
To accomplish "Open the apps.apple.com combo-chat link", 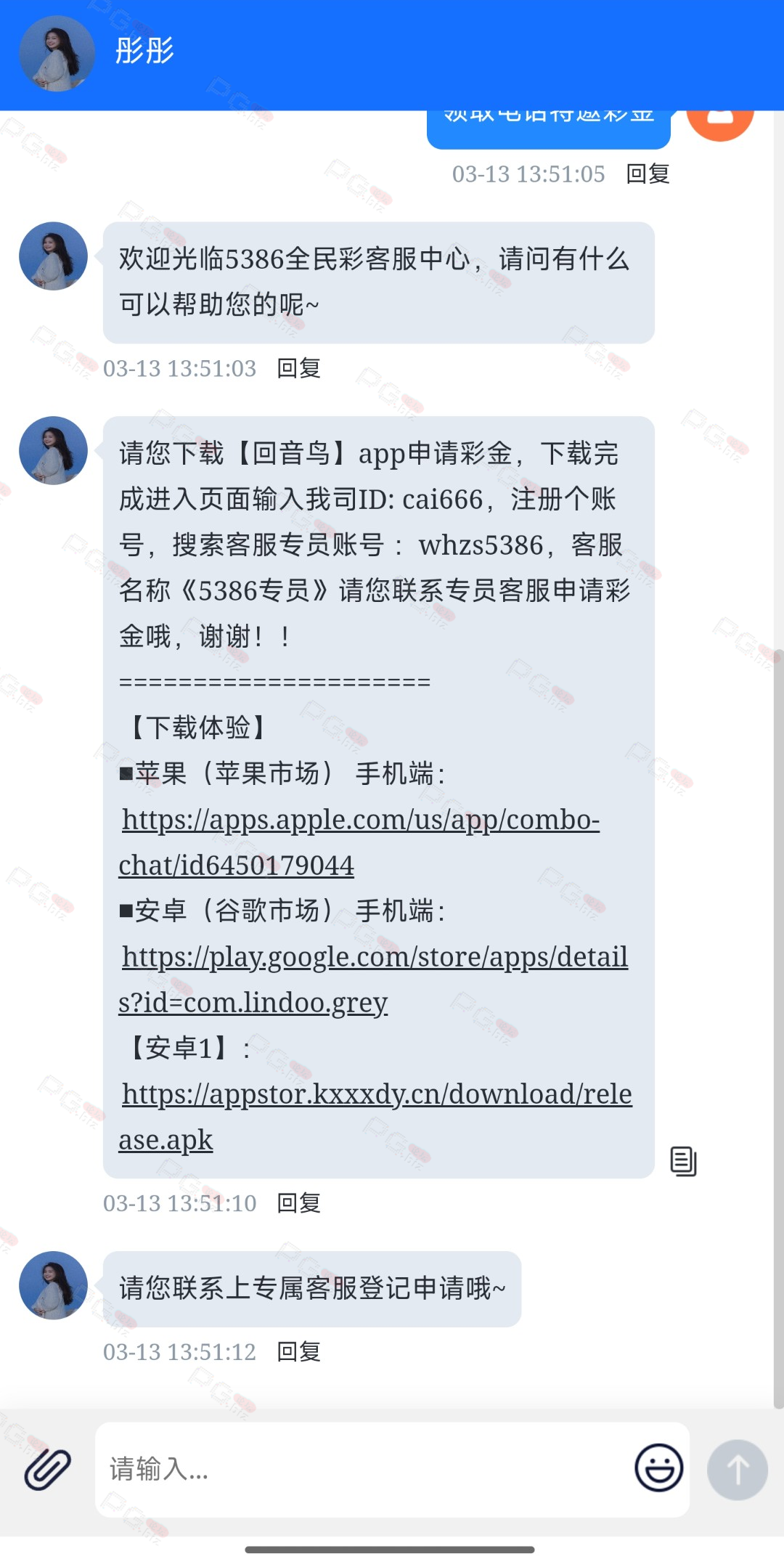I will (x=360, y=842).
